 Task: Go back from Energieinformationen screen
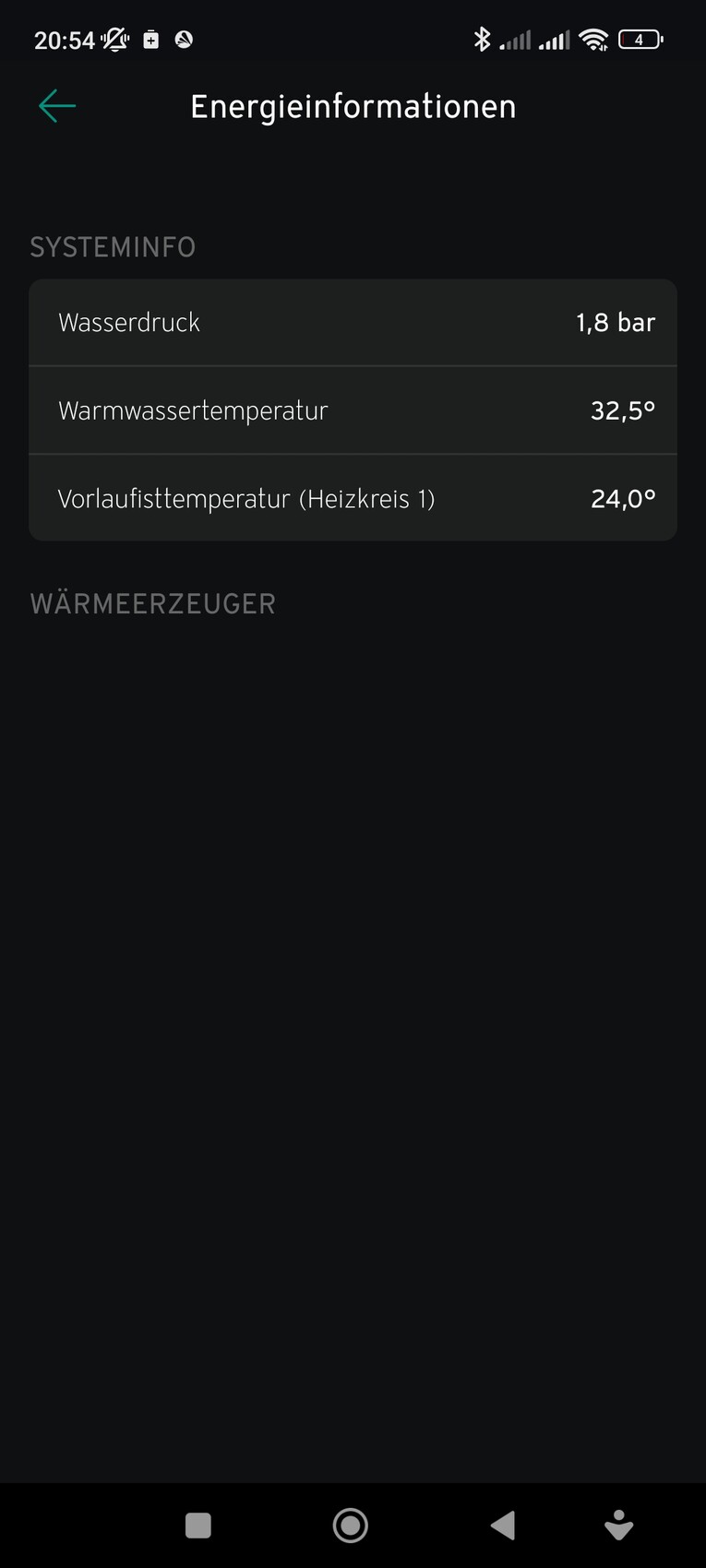coord(57,106)
